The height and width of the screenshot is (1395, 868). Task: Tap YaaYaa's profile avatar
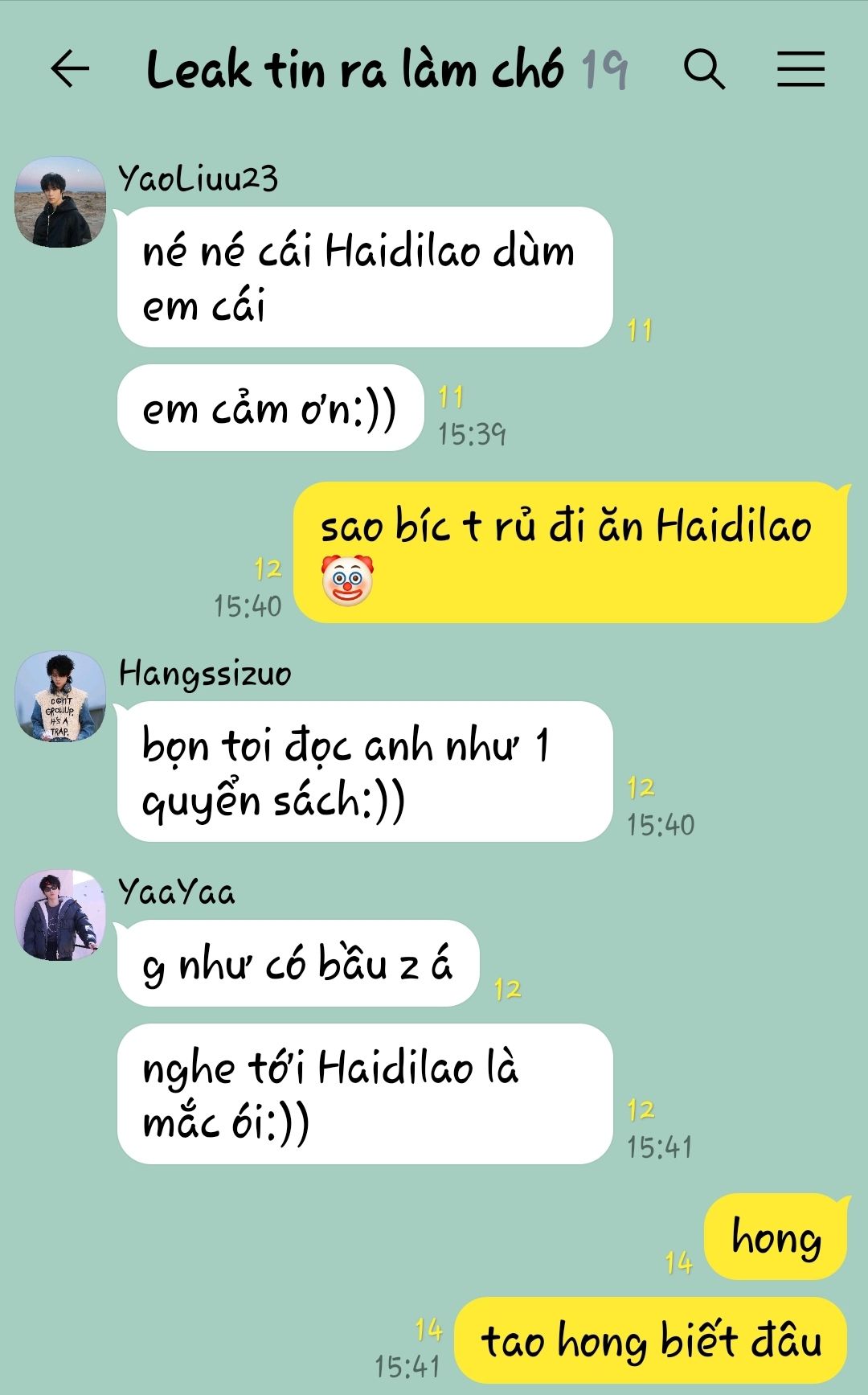tap(60, 915)
